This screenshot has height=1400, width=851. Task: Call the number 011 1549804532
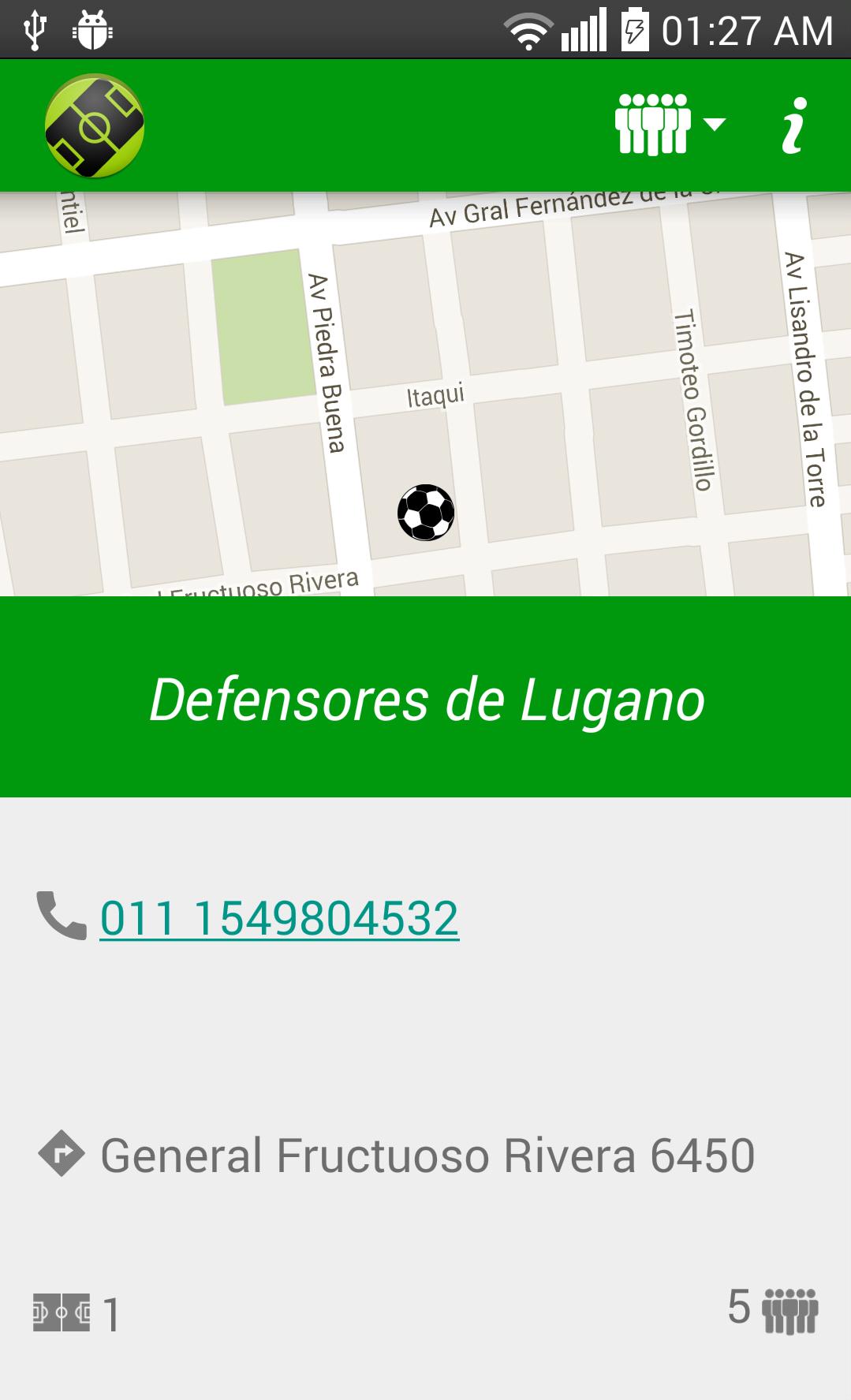click(x=278, y=919)
